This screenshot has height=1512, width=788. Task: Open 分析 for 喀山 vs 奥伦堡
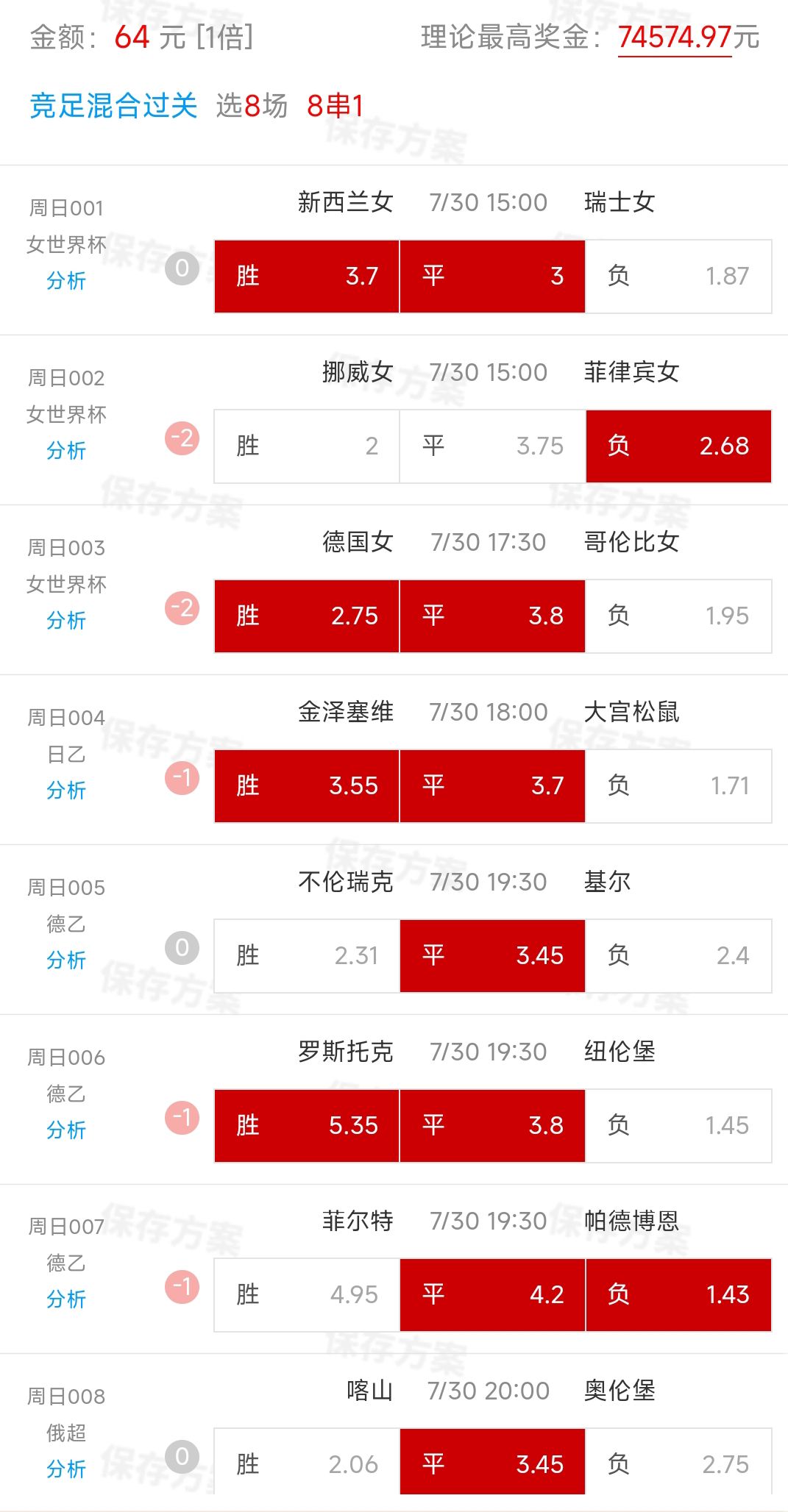coord(66,1469)
